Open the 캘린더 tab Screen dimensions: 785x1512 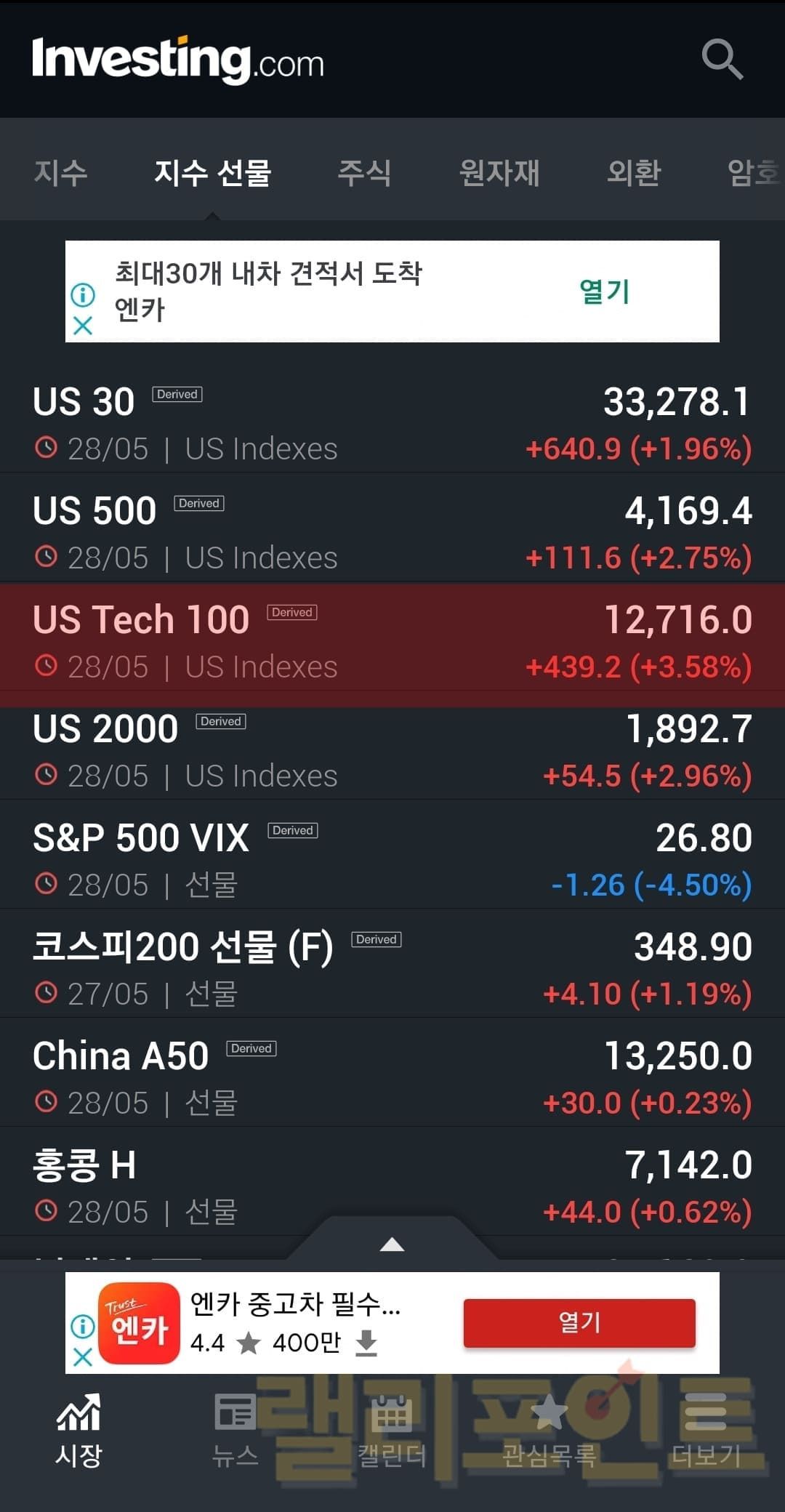click(x=392, y=1428)
